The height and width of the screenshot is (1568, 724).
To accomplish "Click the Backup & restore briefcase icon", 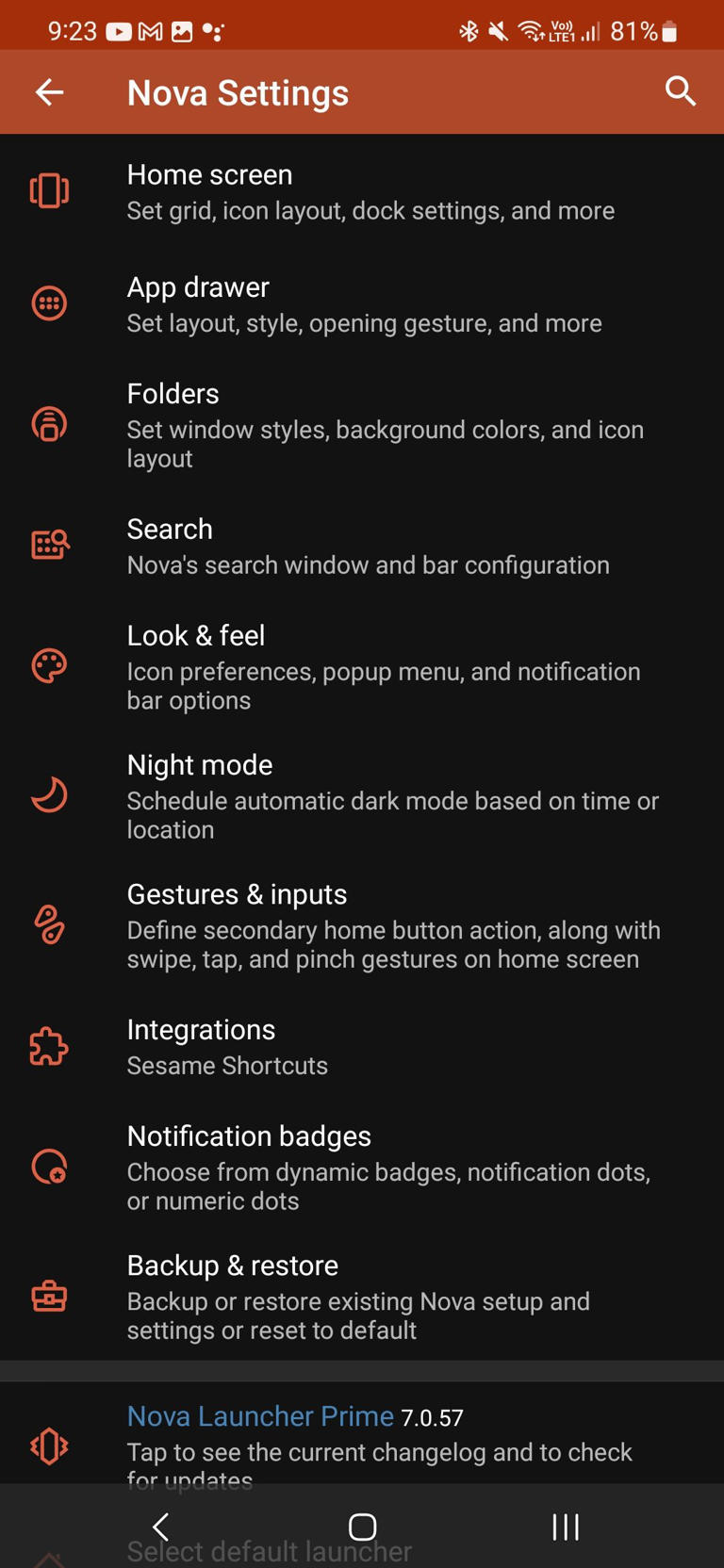I will pyautogui.click(x=49, y=1297).
